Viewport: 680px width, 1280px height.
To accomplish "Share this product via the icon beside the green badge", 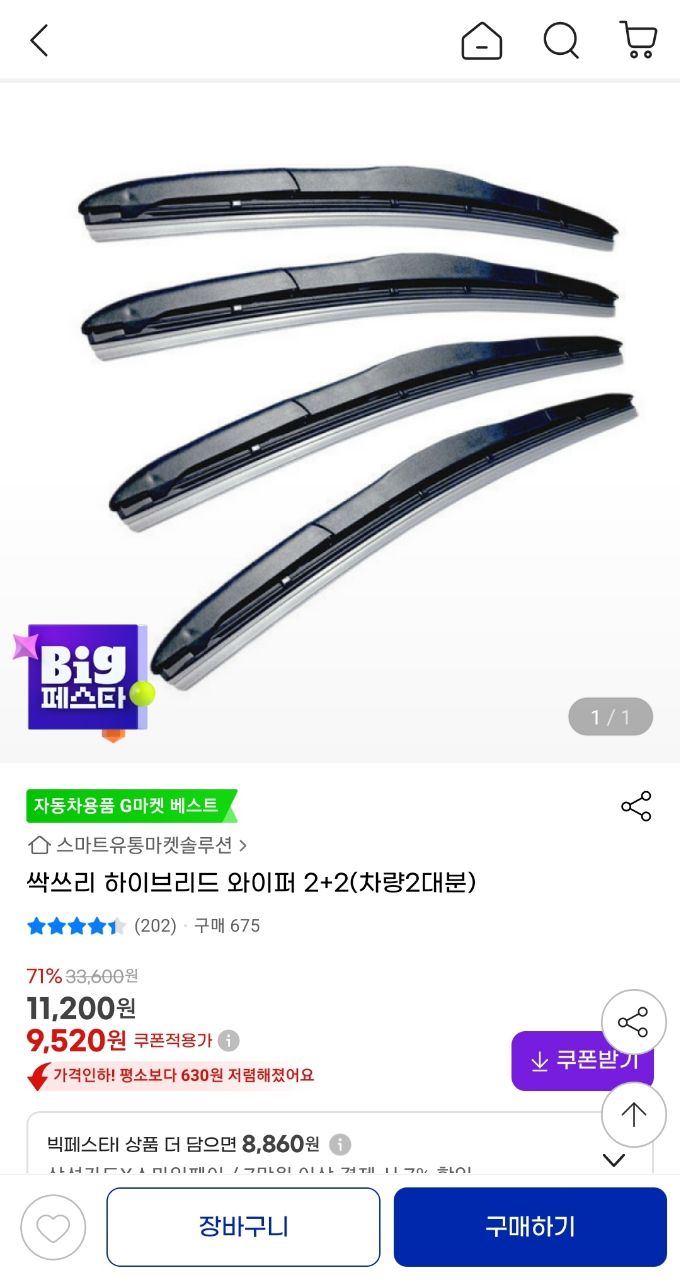I will click(x=636, y=806).
